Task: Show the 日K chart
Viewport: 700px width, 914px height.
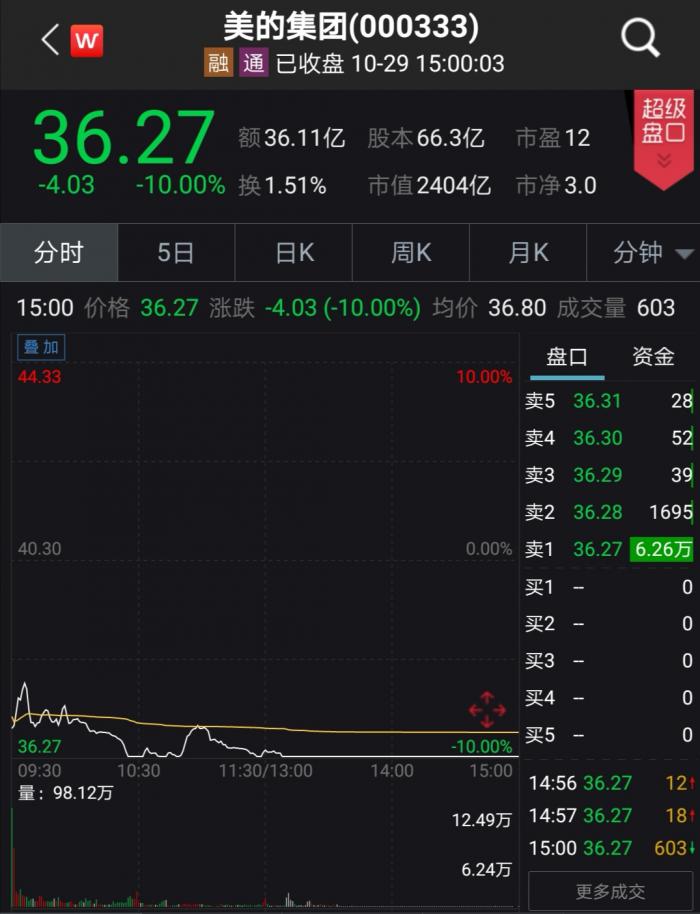Action: [294, 253]
